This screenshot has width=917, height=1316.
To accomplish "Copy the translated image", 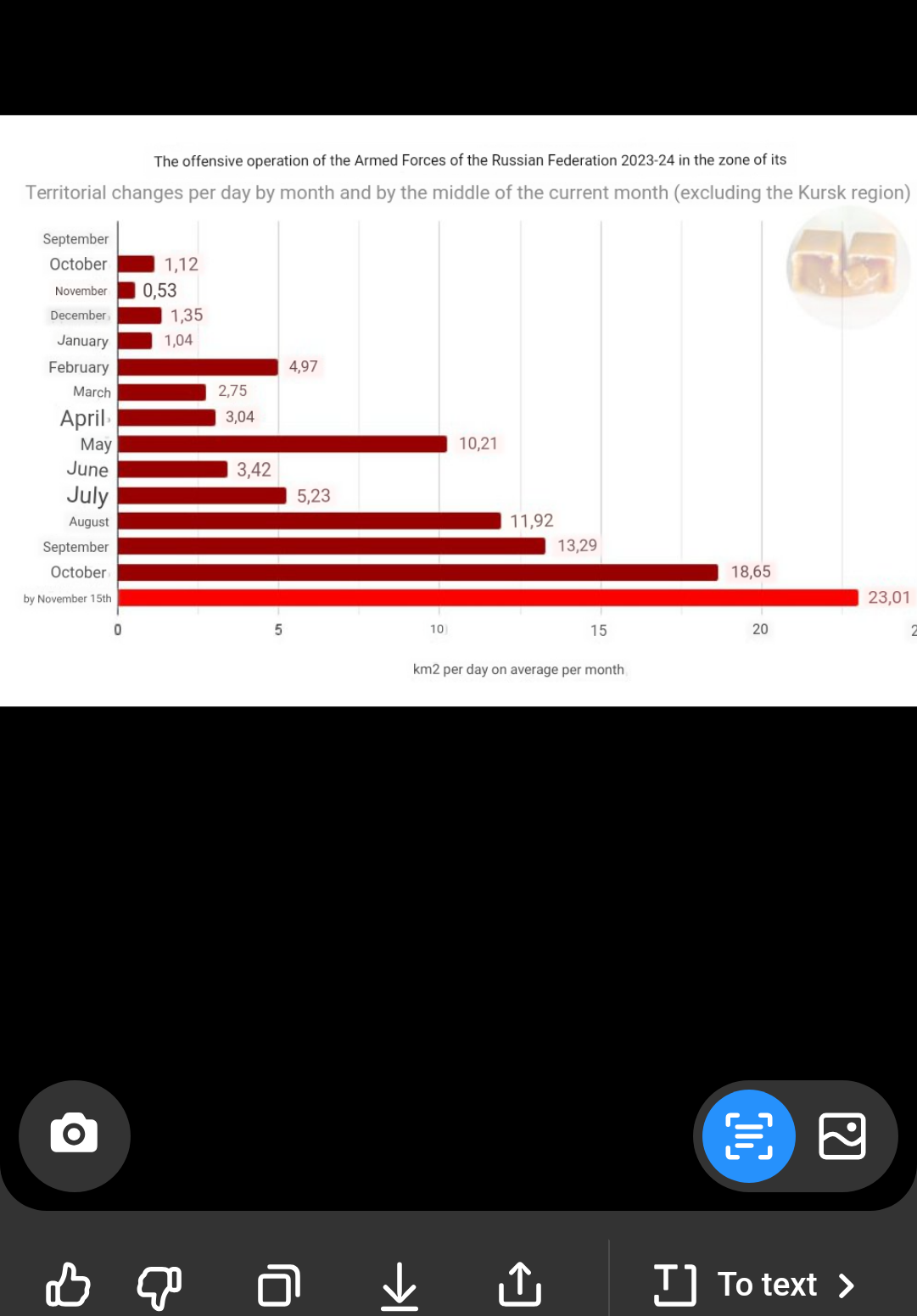I will [278, 1285].
